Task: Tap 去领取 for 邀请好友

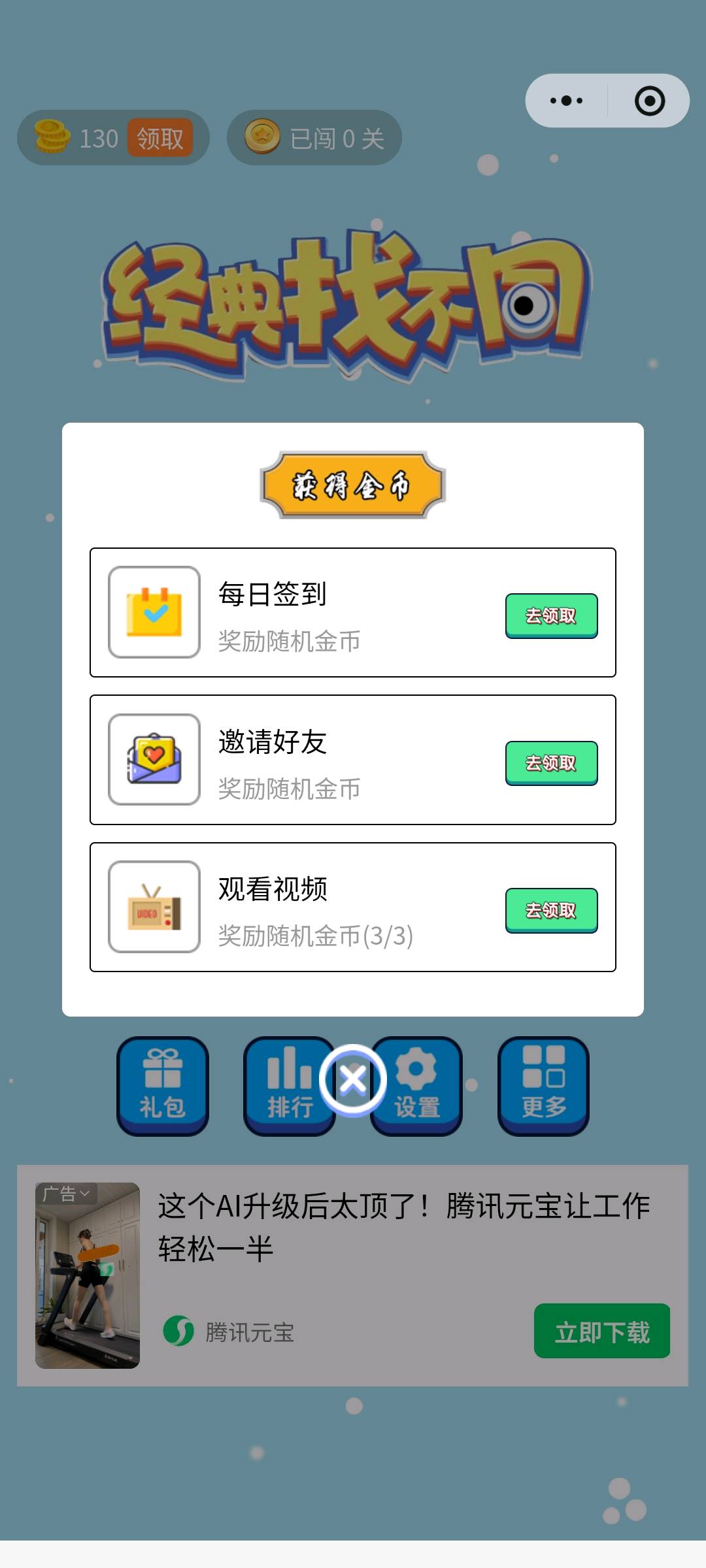Action: pyautogui.click(x=551, y=763)
